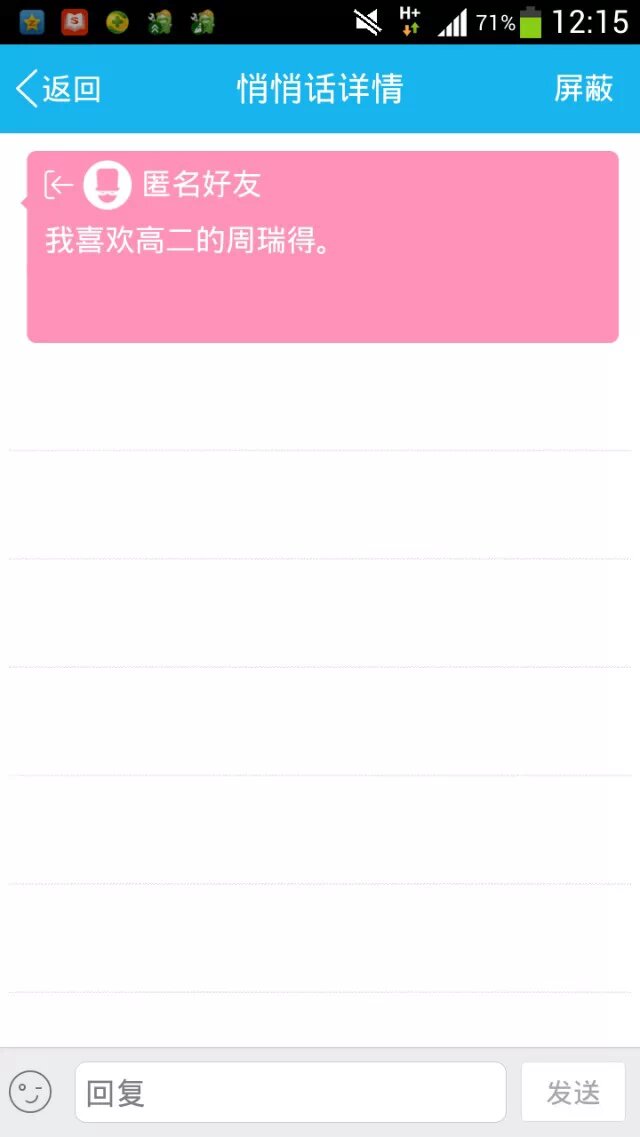Tap the 发送 send button
This screenshot has height=1137, width=640.
click(x=573, y=1092)
